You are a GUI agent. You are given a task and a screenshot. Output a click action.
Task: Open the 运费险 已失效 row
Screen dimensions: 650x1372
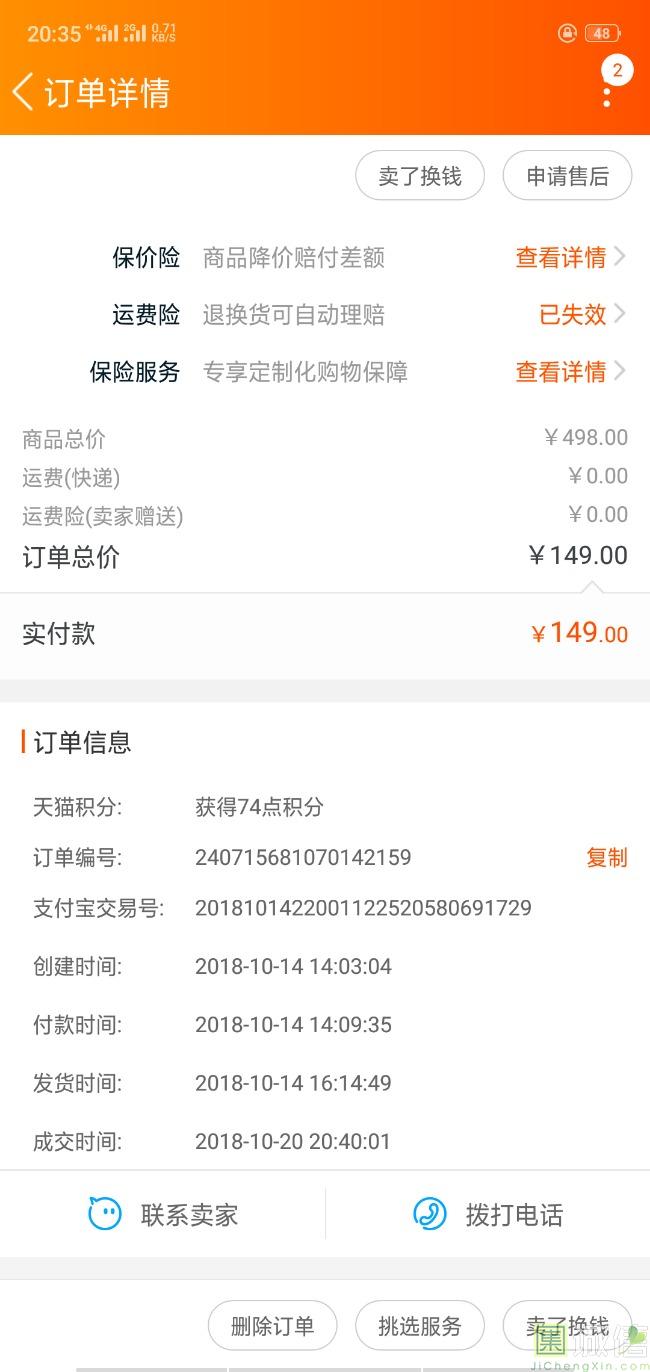(581, 315)
